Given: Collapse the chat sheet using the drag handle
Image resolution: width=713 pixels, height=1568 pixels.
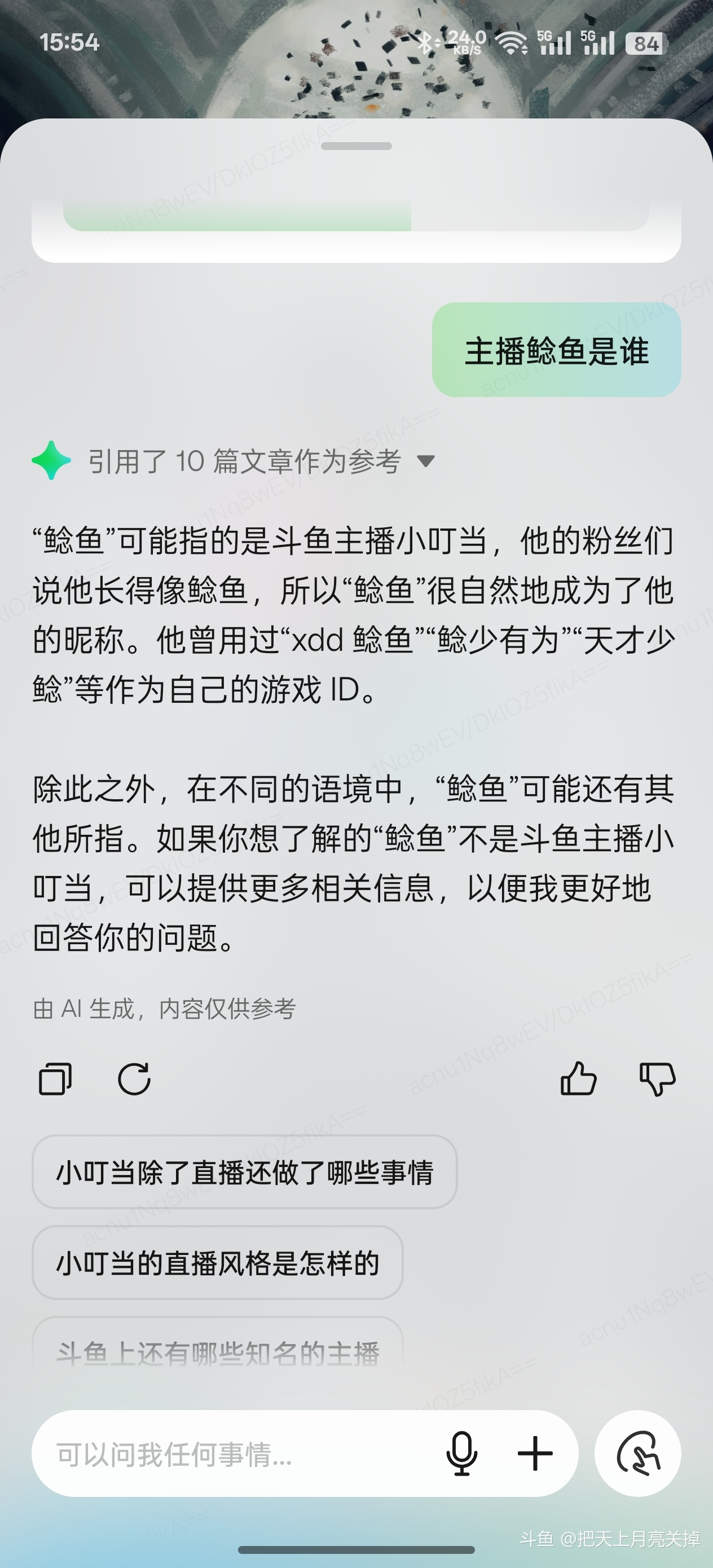Looking at the screenshot, I should [x=356, y=146].
